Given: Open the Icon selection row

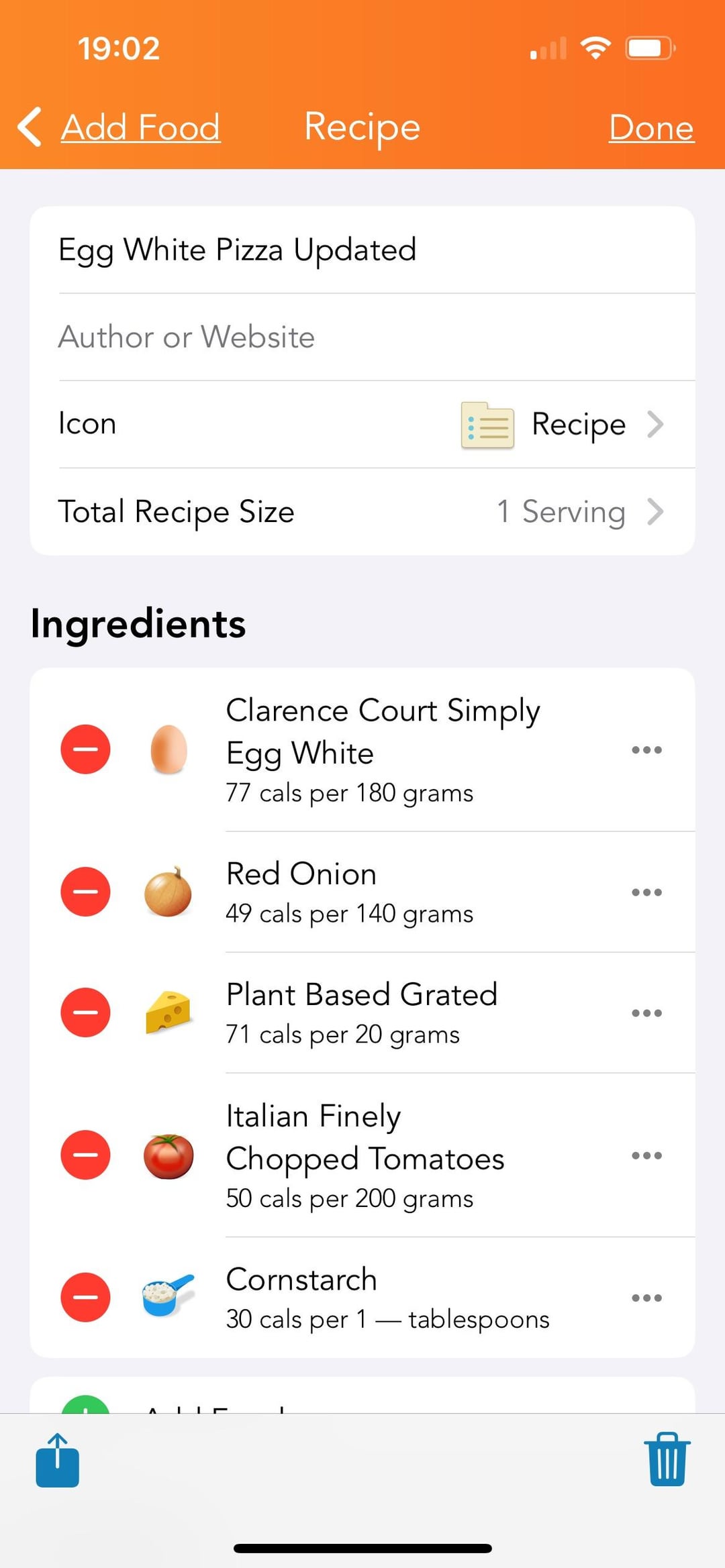Looking at the screenshot, I should pos(362,424).
